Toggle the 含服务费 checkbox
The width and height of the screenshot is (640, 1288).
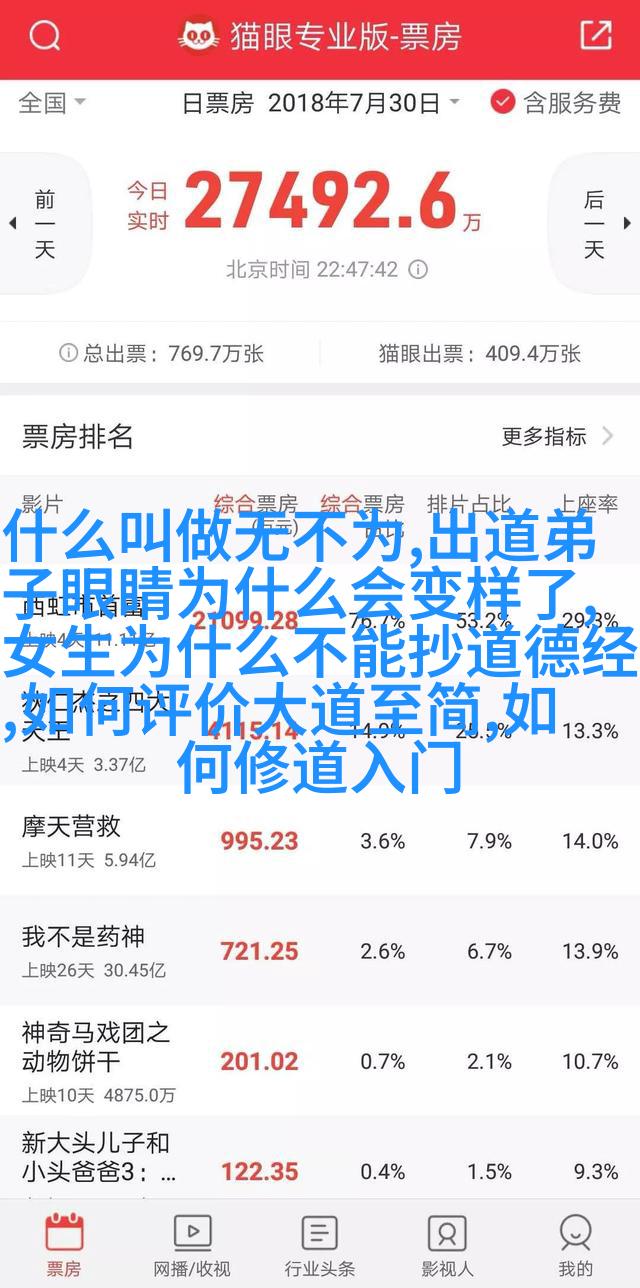[557, 102]
